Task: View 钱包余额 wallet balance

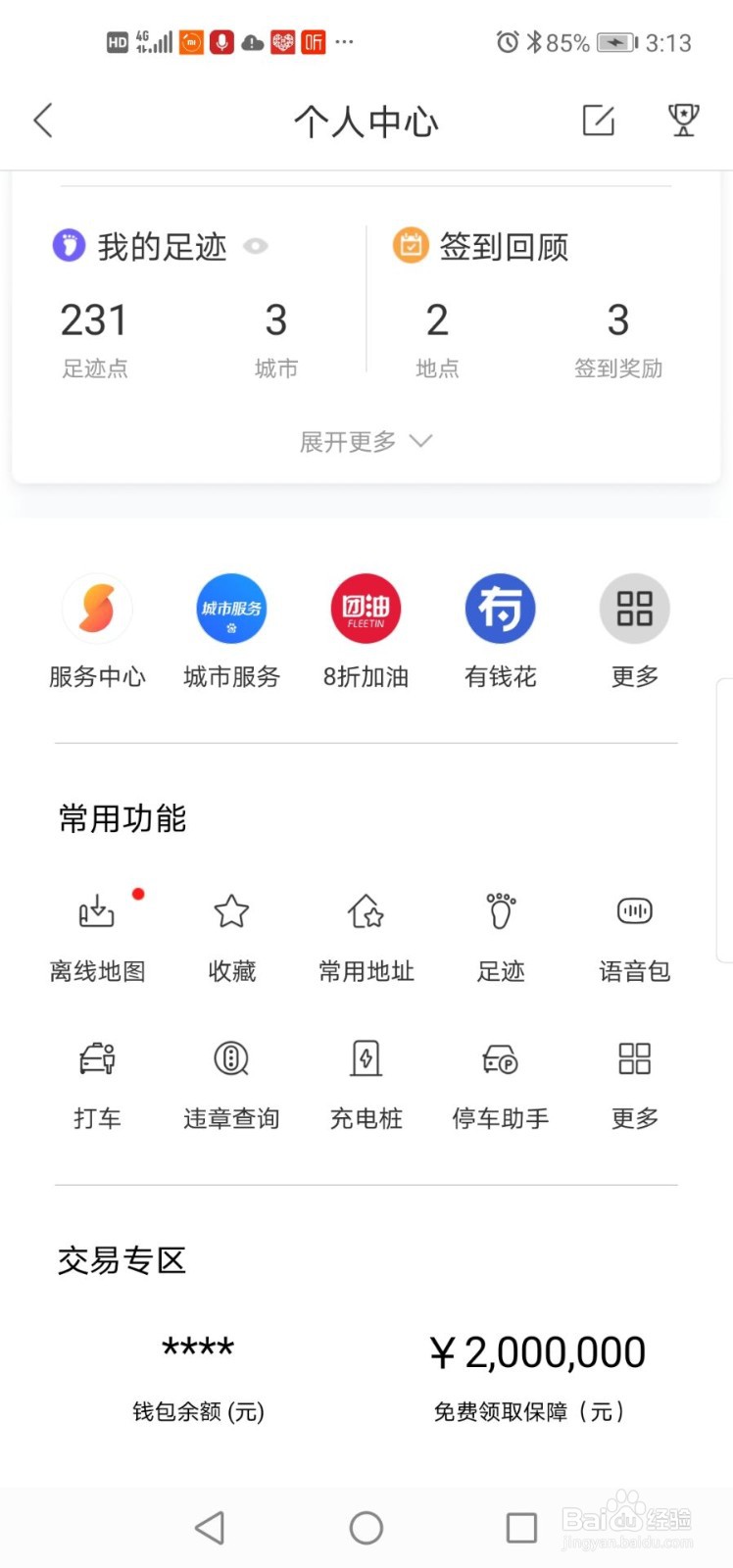Action: [198, 1377]
